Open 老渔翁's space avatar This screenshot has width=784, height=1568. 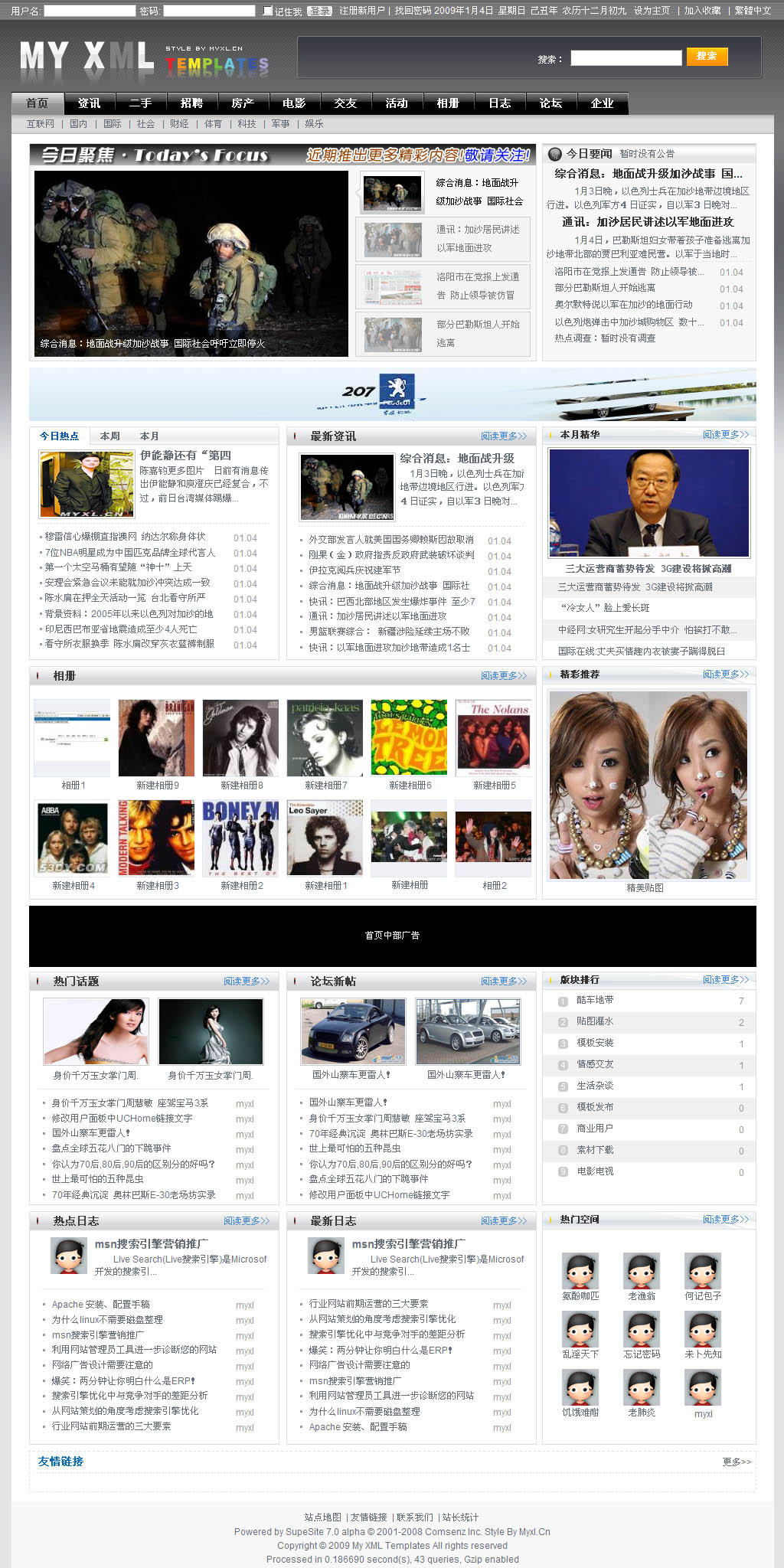click(642, 1272)
